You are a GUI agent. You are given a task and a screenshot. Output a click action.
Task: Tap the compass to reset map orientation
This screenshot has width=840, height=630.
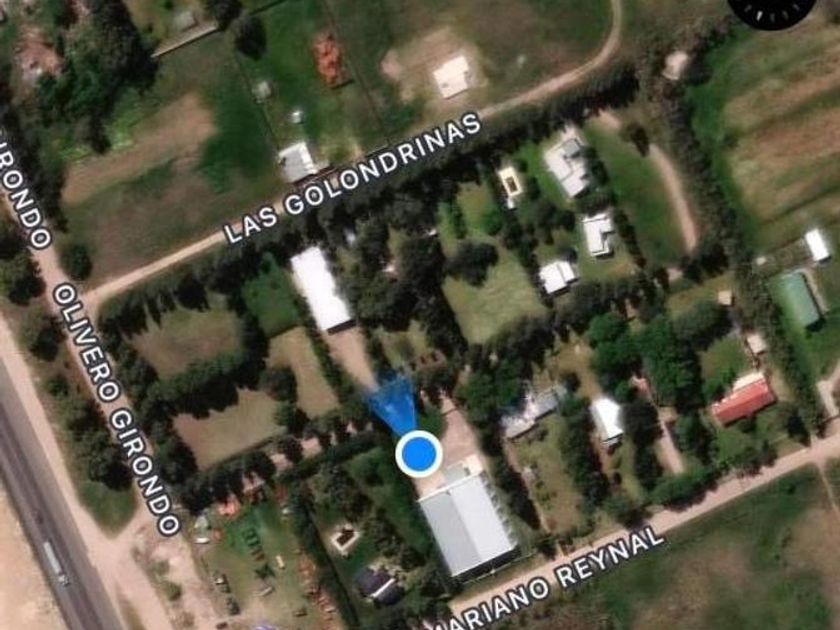pos(771,10)
